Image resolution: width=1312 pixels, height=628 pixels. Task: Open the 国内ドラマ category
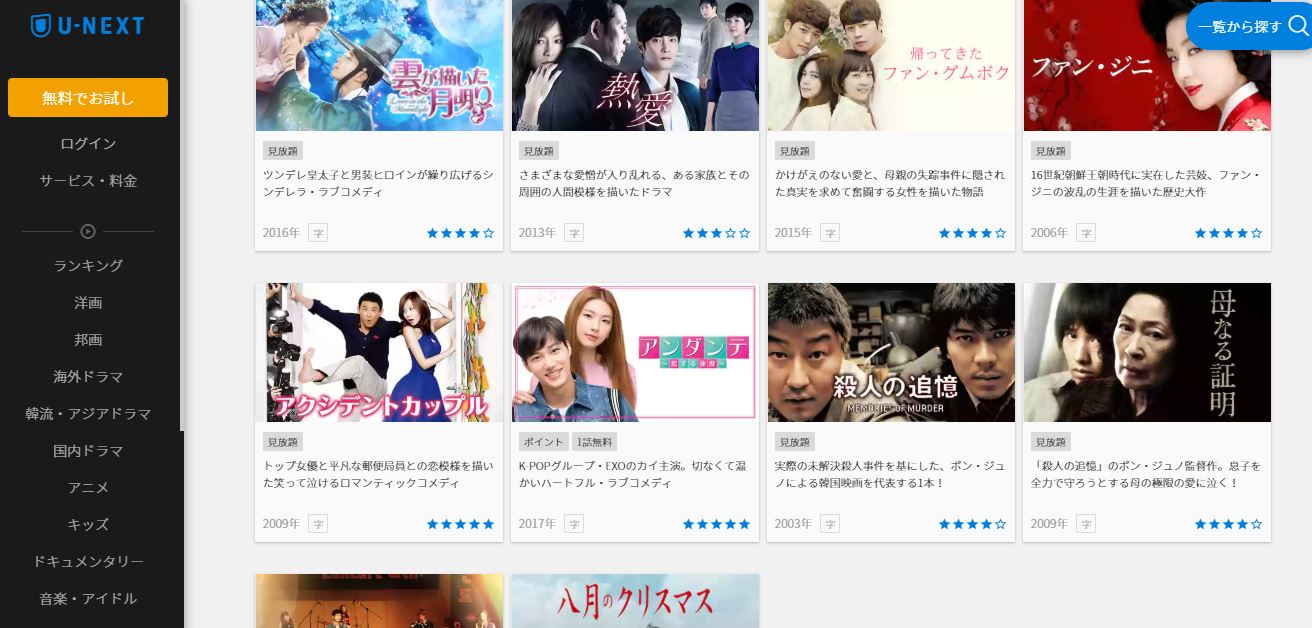pos(88,451)
